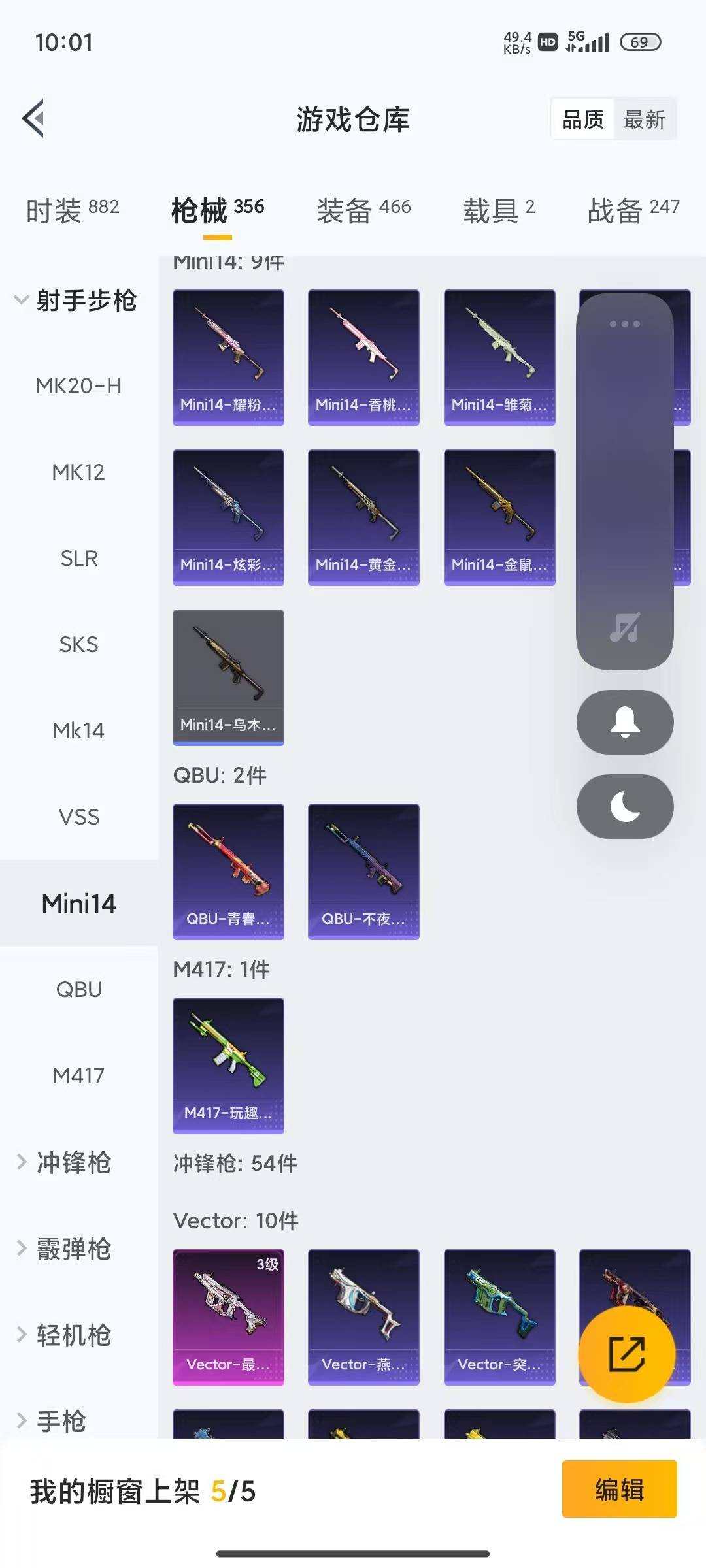The image size is (706, 1568).
Task: Switch to the 时装 tab
Action: pyautogui.click(x=73, y=210)
